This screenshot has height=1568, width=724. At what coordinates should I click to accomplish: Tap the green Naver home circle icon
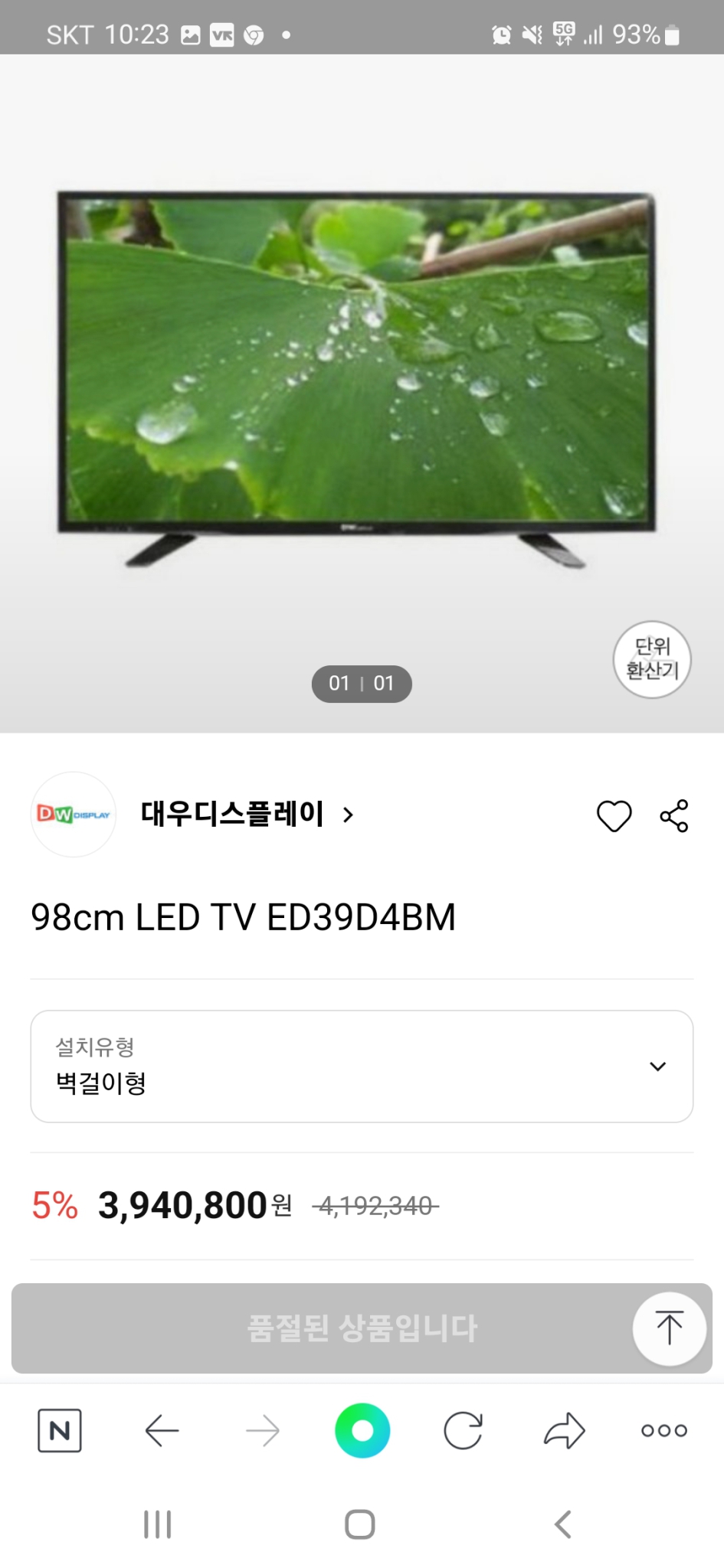(362, 1430)
